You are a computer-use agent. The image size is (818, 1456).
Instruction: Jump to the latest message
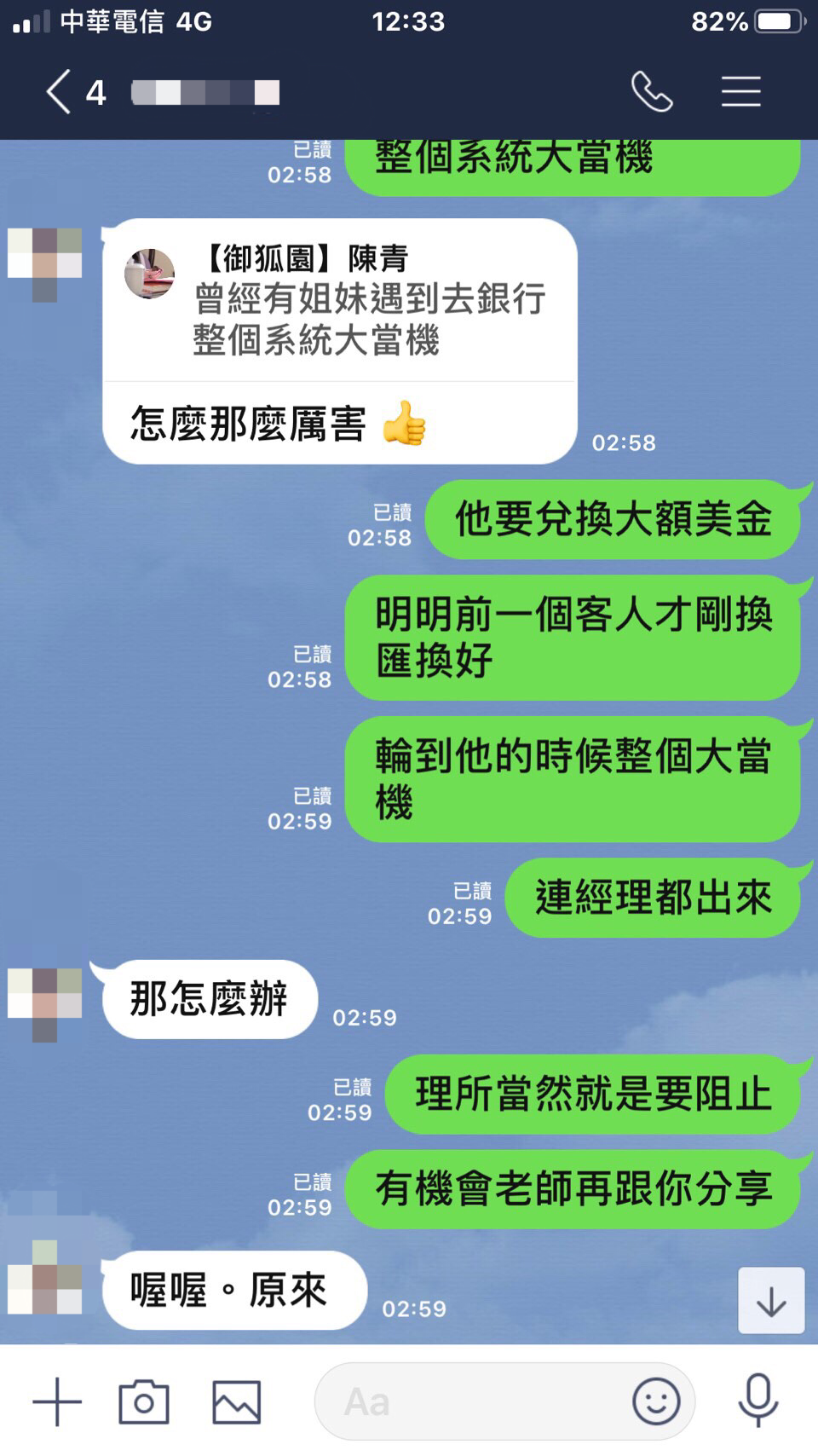(x=770, y=1301)
